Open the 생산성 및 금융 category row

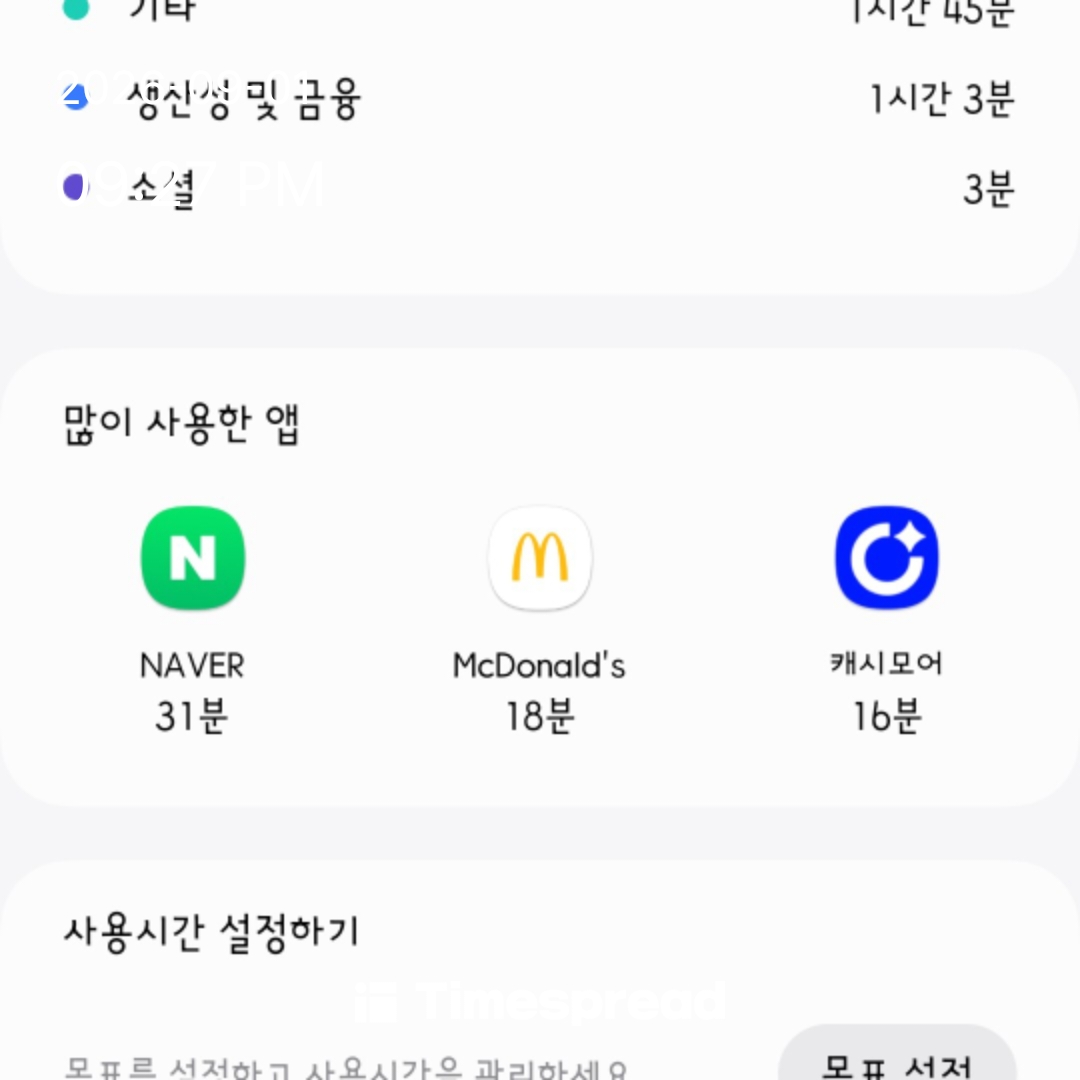point(539,98)
